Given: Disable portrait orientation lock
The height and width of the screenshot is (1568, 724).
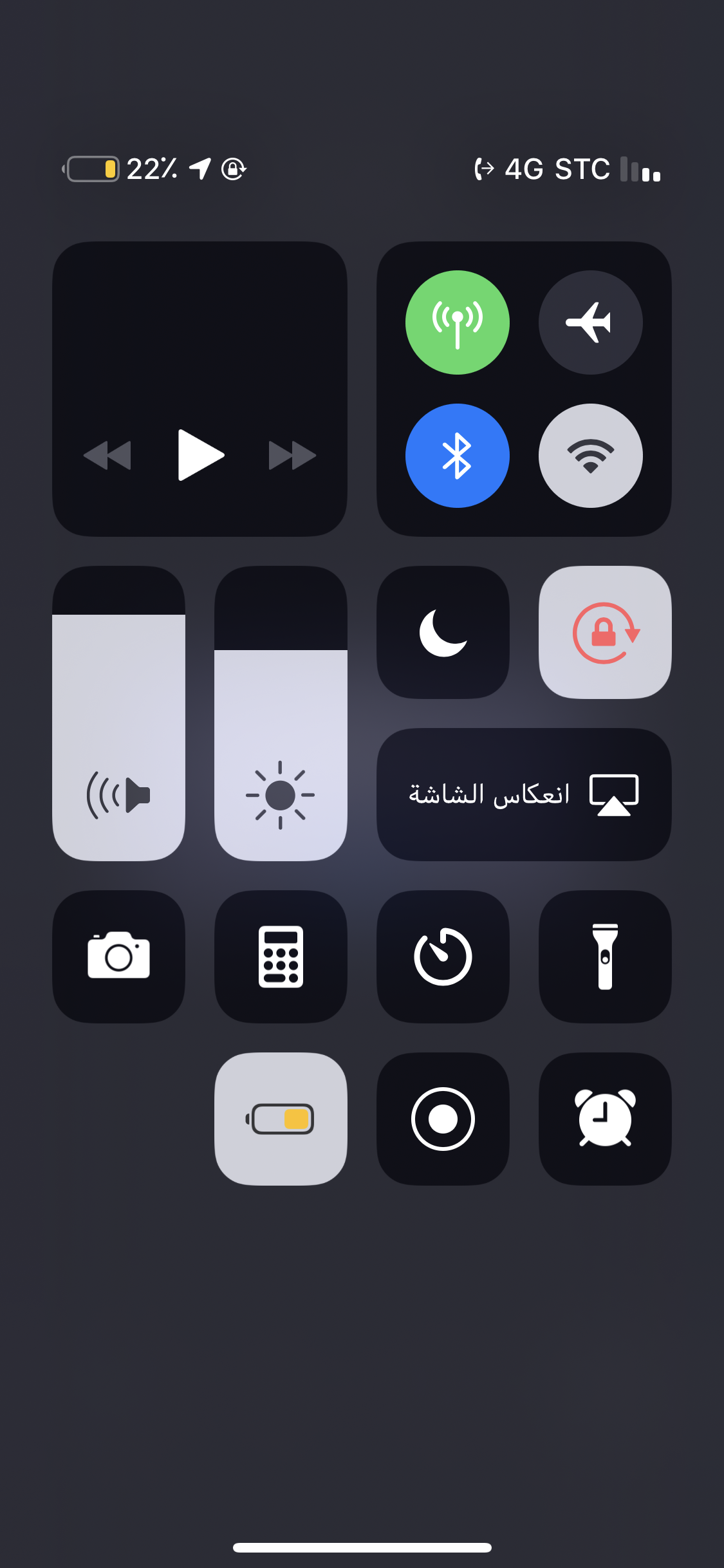Looking at the screenshot, I should coord(605,632).
